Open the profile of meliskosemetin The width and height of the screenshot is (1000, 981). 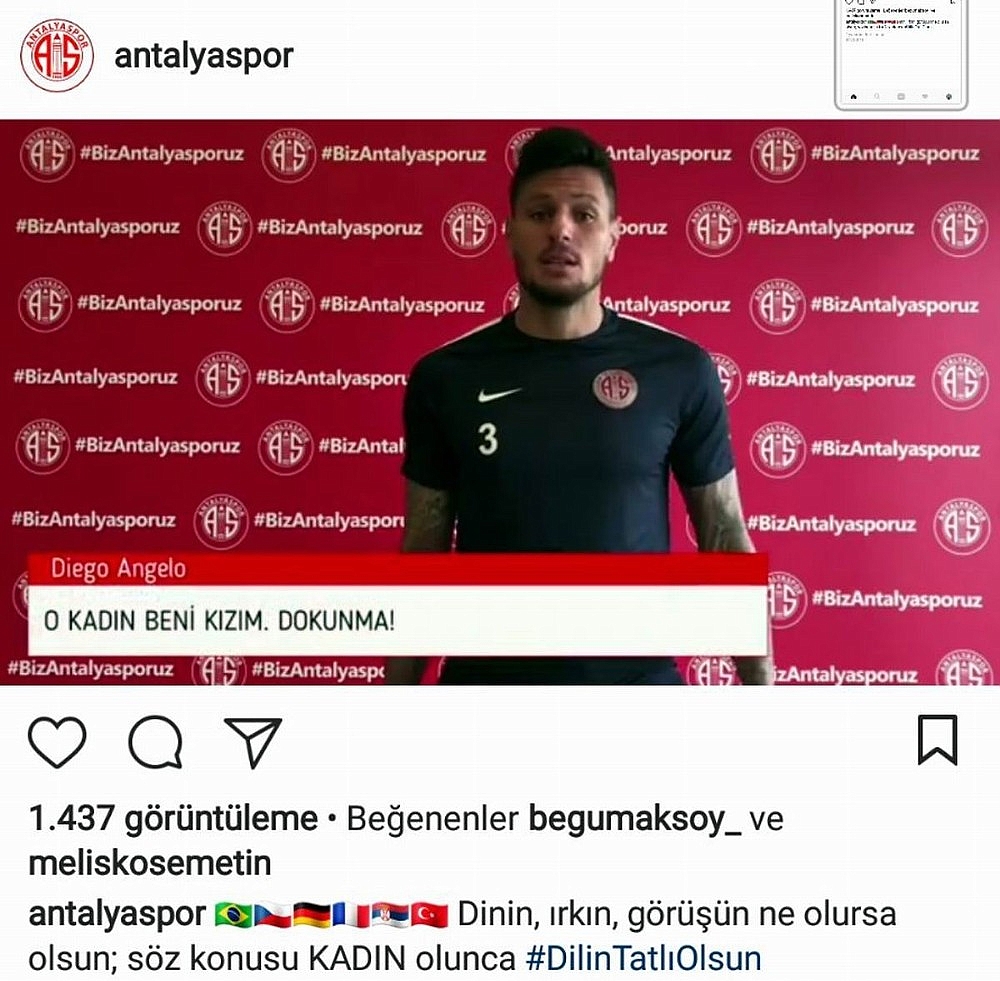click(150, 862)
